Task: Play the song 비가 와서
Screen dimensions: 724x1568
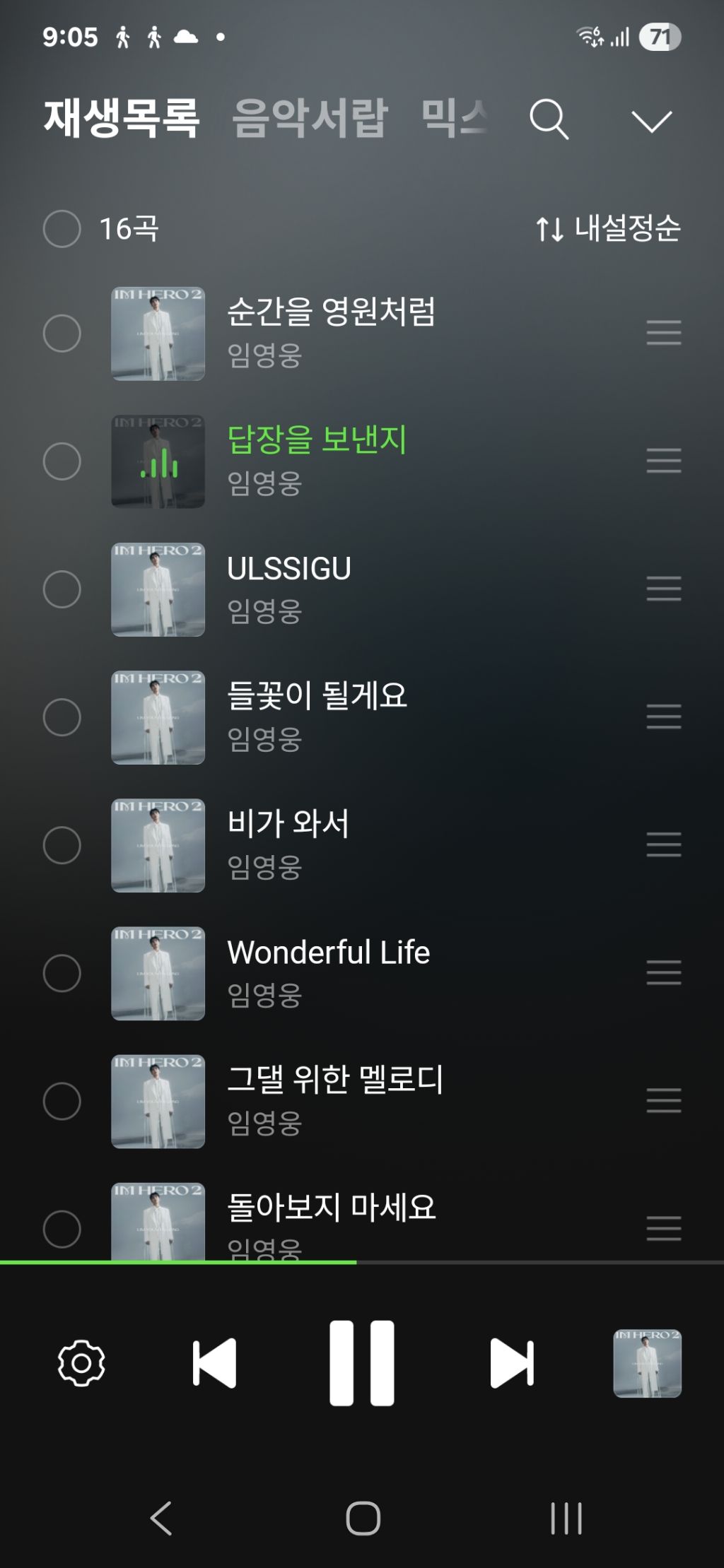Action: [x=288, y=825]
